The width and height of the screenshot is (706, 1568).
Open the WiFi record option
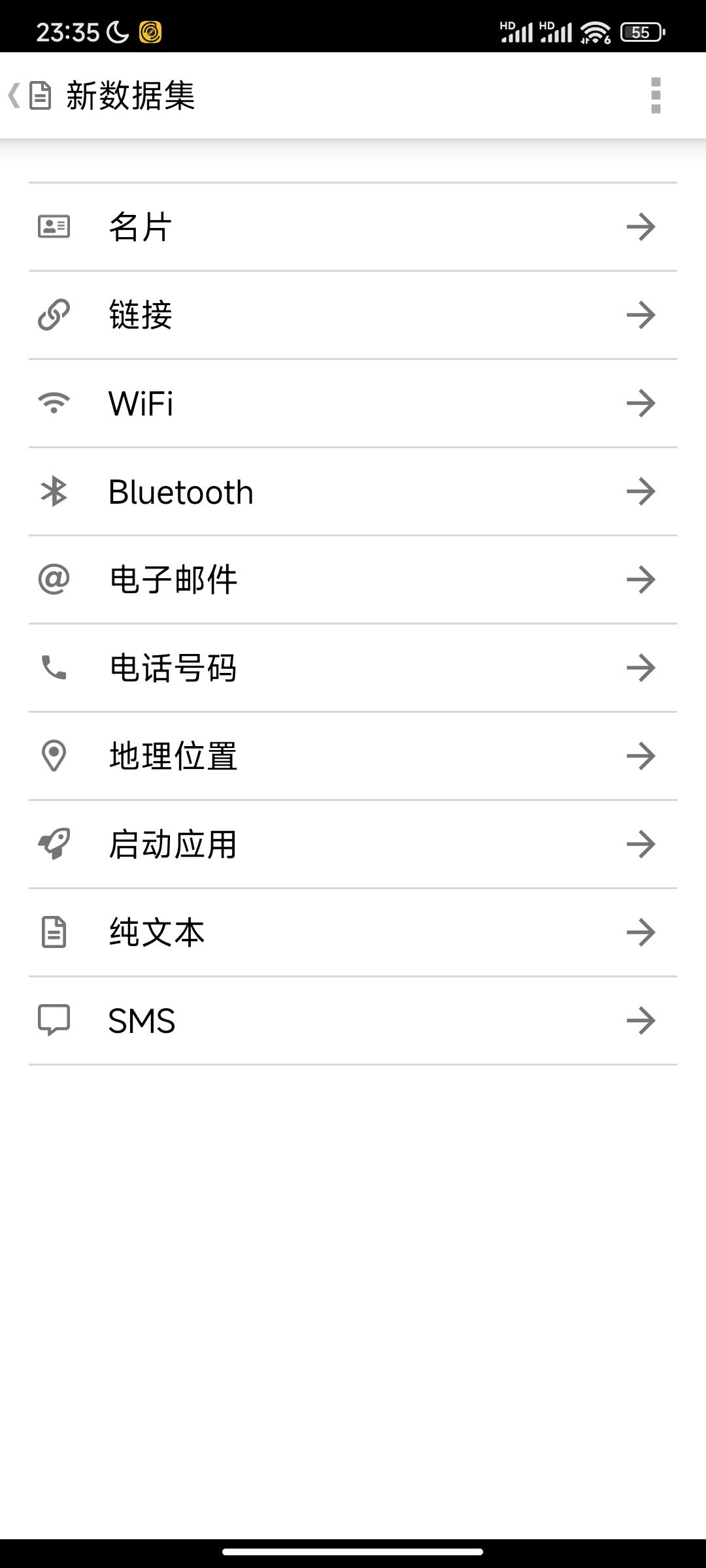[x=353, y=403]
